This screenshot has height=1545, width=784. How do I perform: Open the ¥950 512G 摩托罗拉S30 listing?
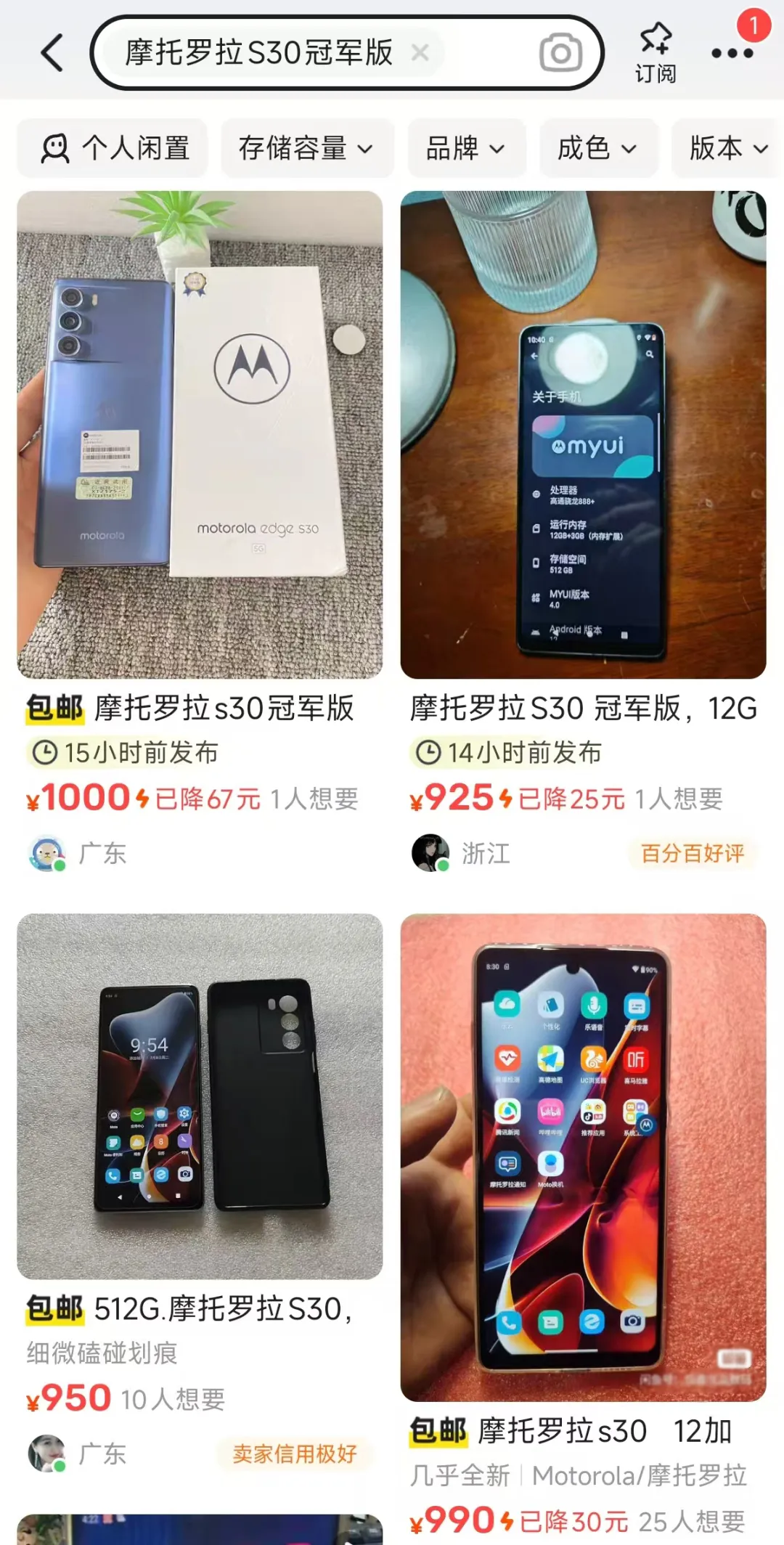pos(200,1096)
